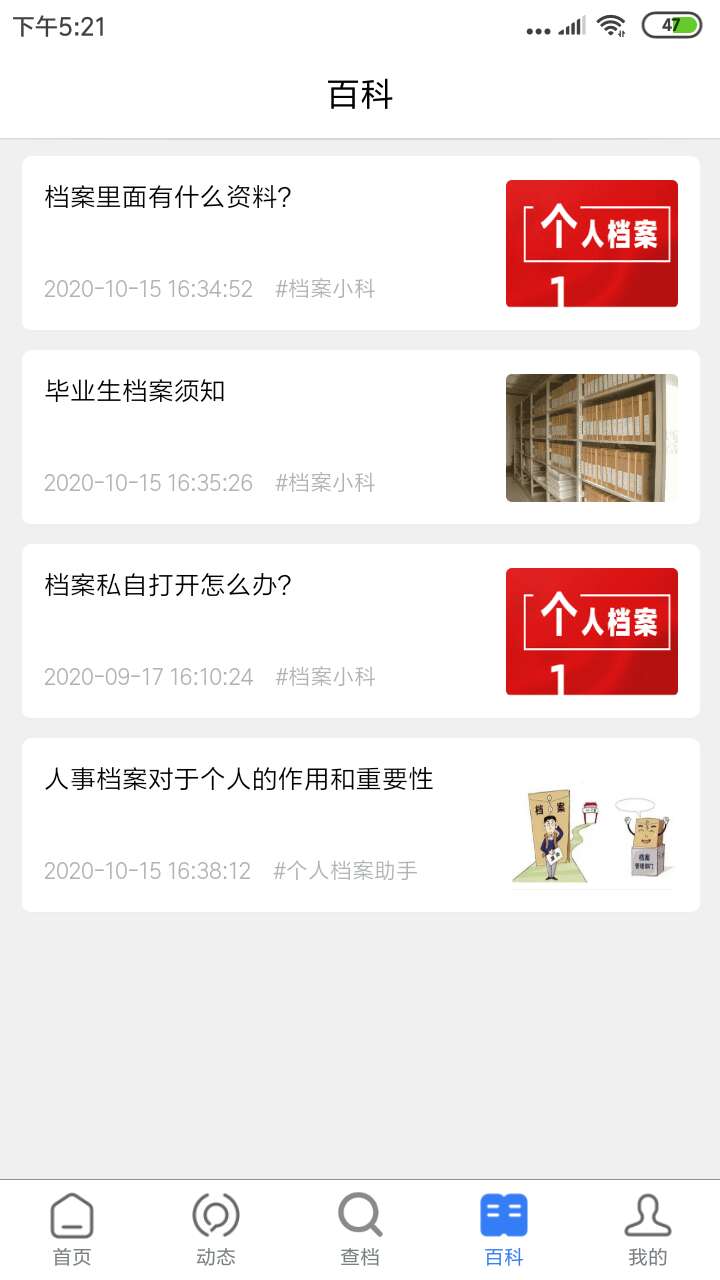Open the 我的 profile icon
Viewport: 720px width, 1280px height.
647,1218
